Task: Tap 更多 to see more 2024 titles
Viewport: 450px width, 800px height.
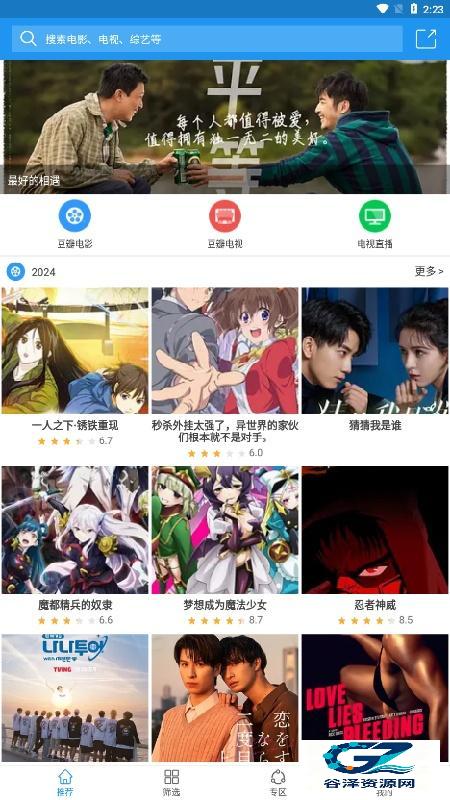Action: coord(429,271)
